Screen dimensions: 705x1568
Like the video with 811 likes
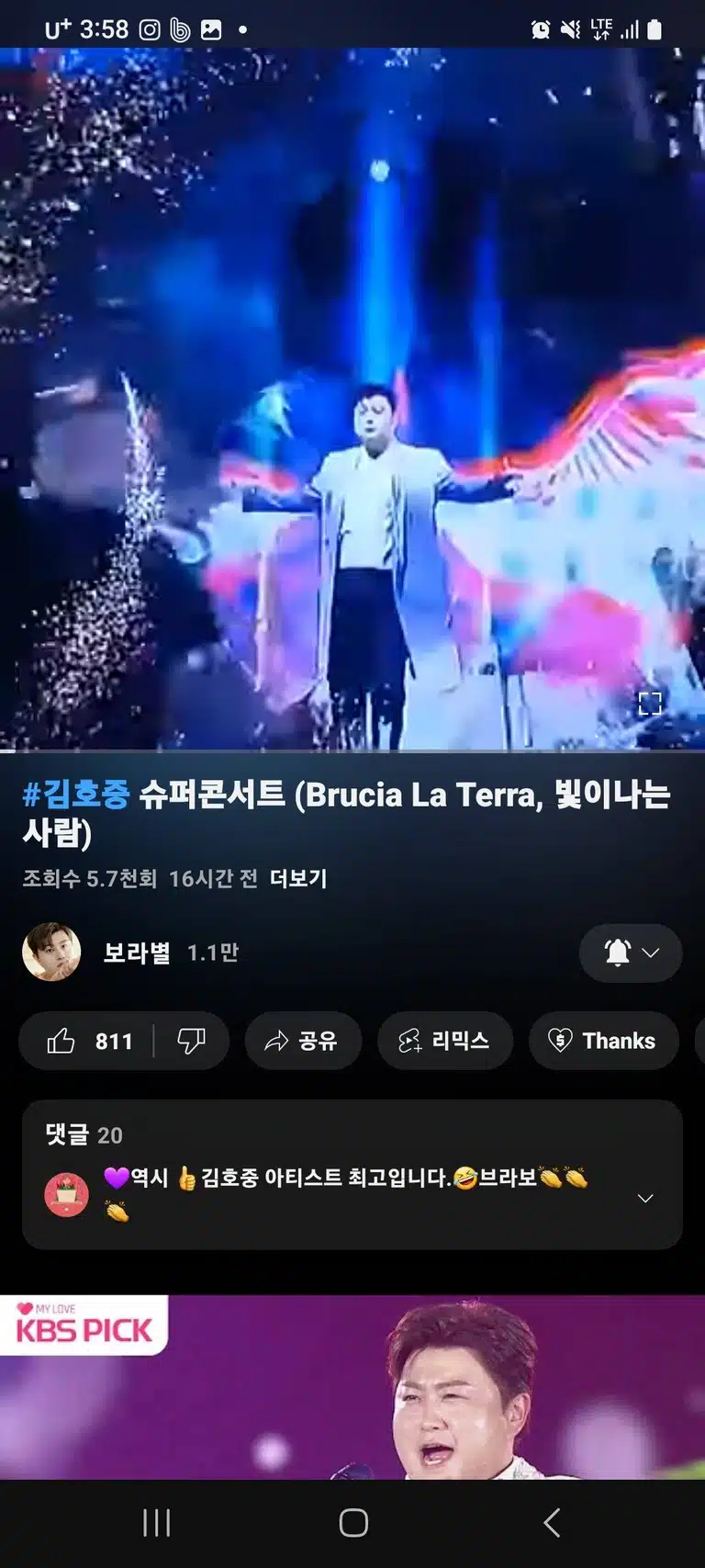(88, 1041)
